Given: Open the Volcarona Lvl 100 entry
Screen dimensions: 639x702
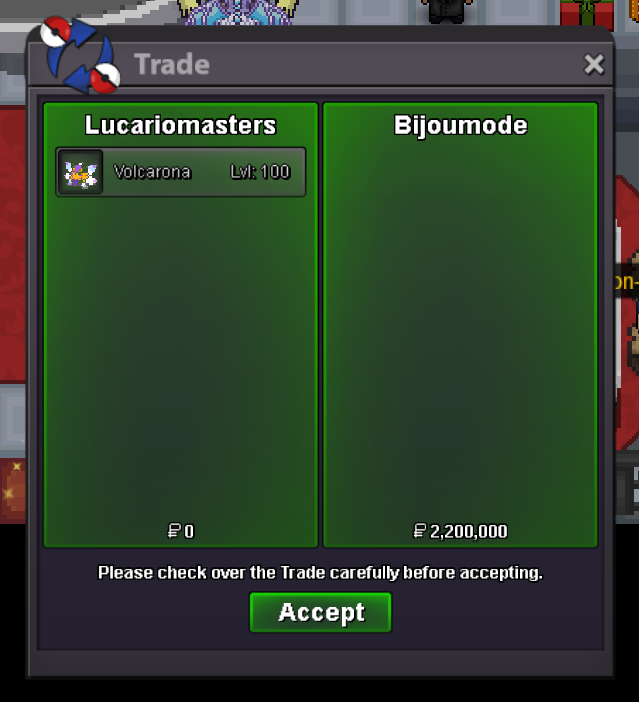Looking at the screenshot, I should pyautogui.click(x=181, y=172).
